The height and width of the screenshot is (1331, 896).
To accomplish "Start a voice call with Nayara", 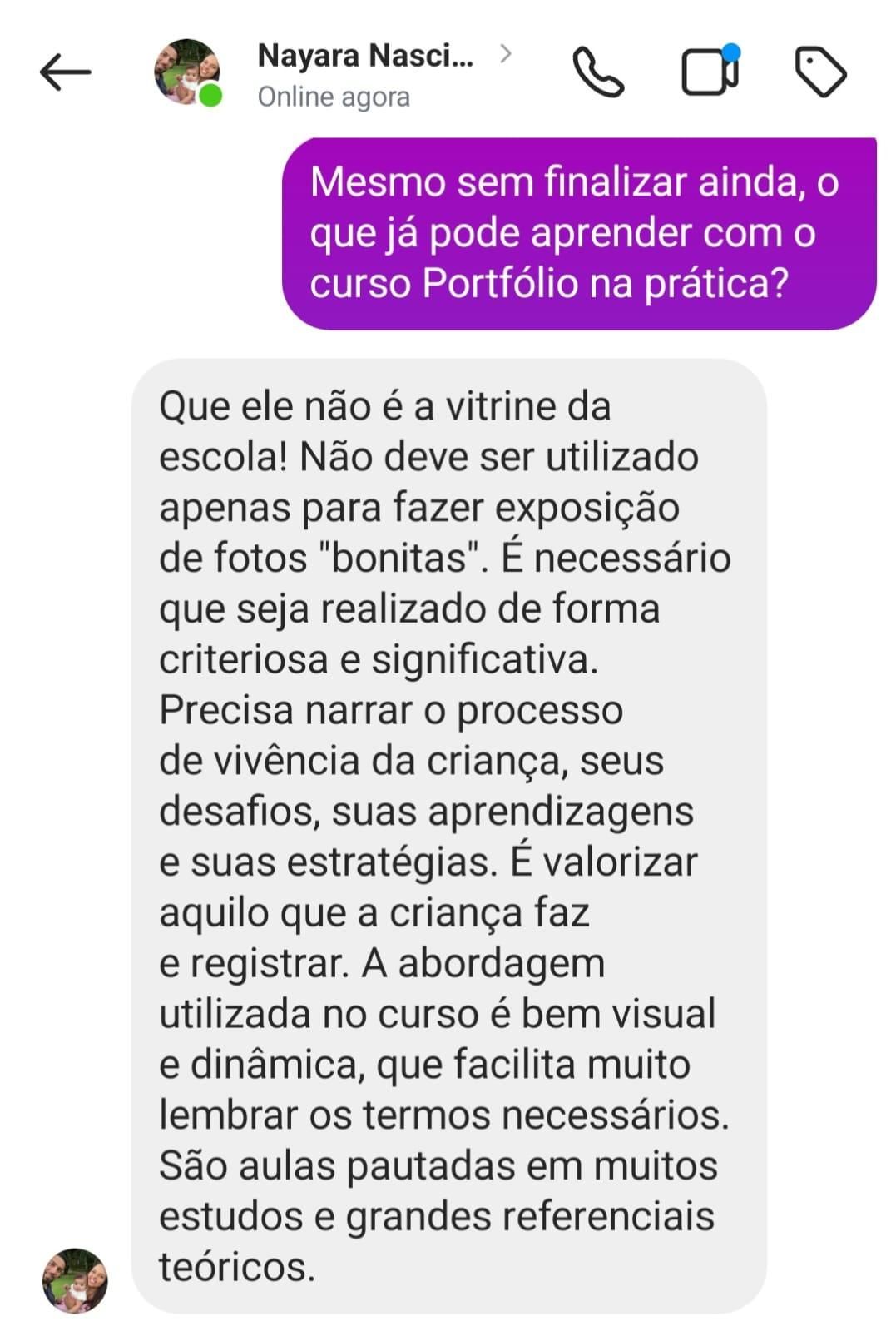I will [x=597, y=72].
